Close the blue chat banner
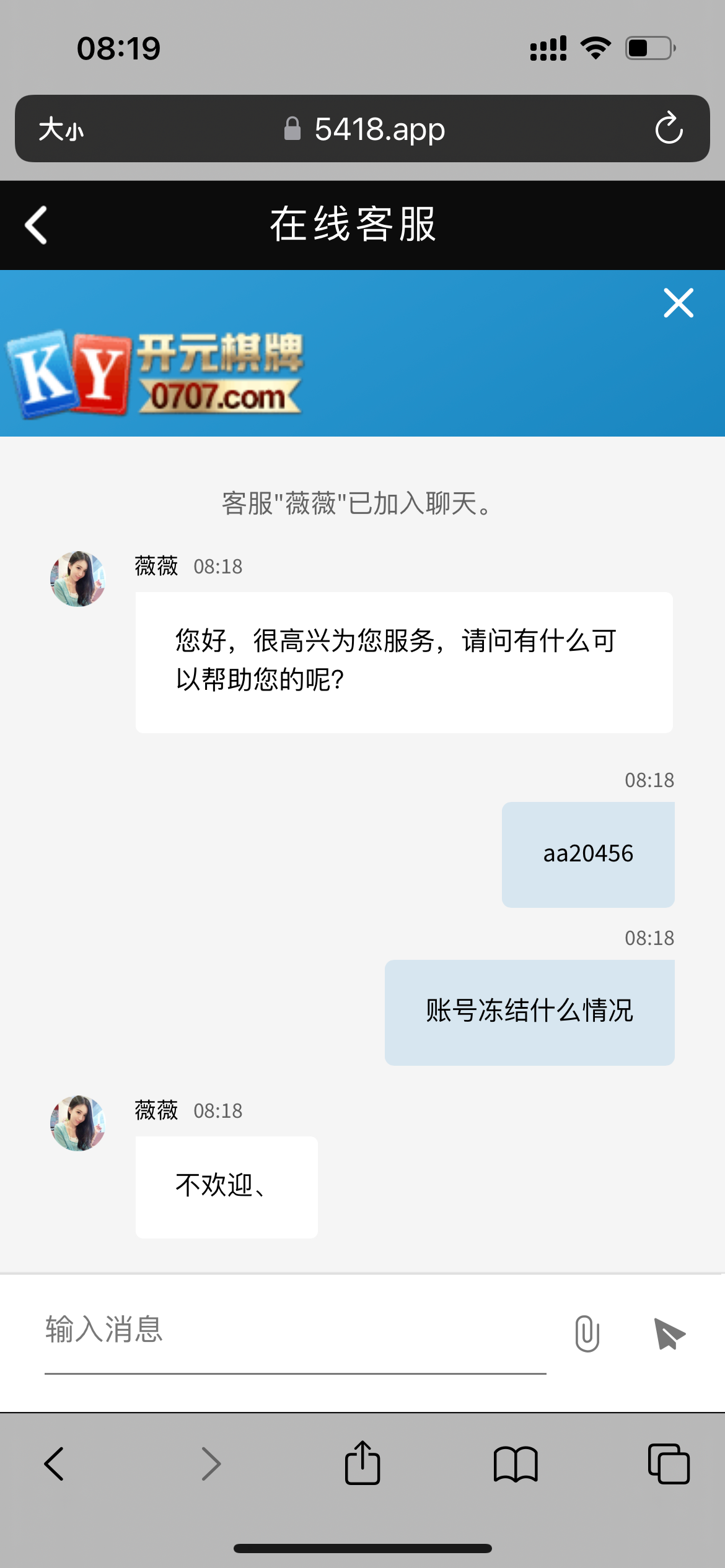This screenshot has height=1568, width=725. pyautogui.click(x=679, y=303)
